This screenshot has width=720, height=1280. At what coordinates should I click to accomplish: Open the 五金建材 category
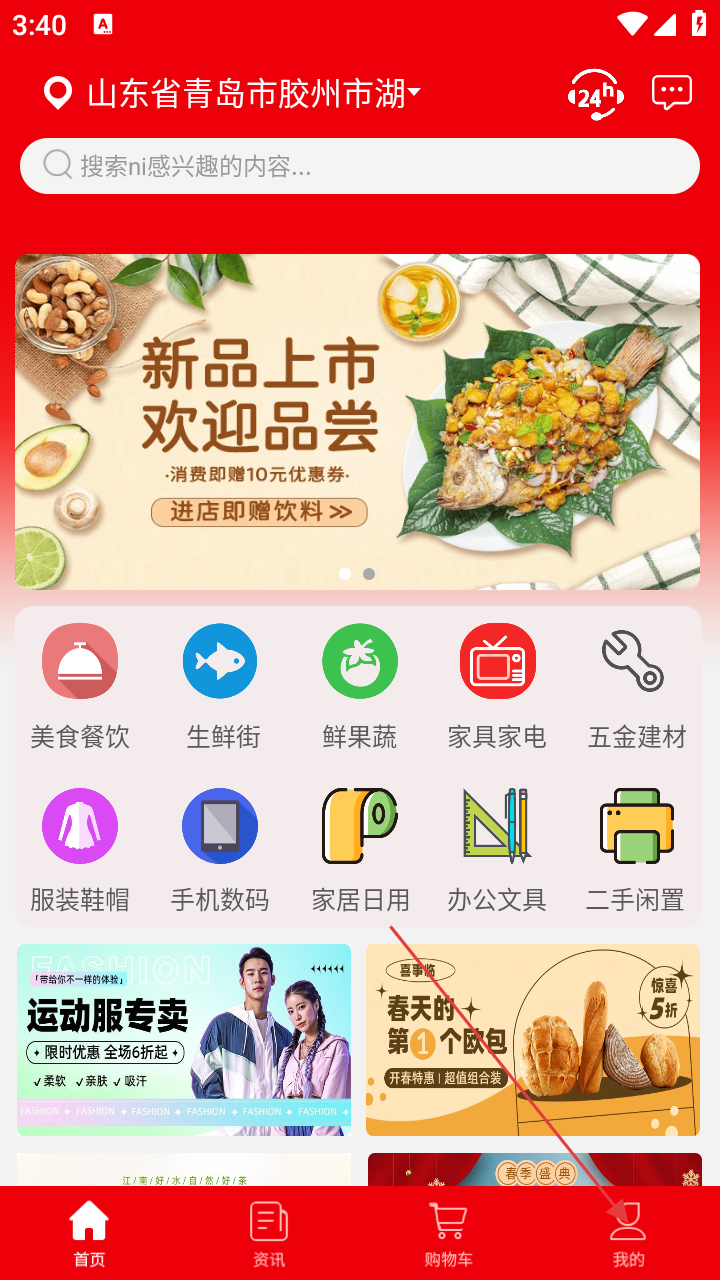[x=636, y=686]
